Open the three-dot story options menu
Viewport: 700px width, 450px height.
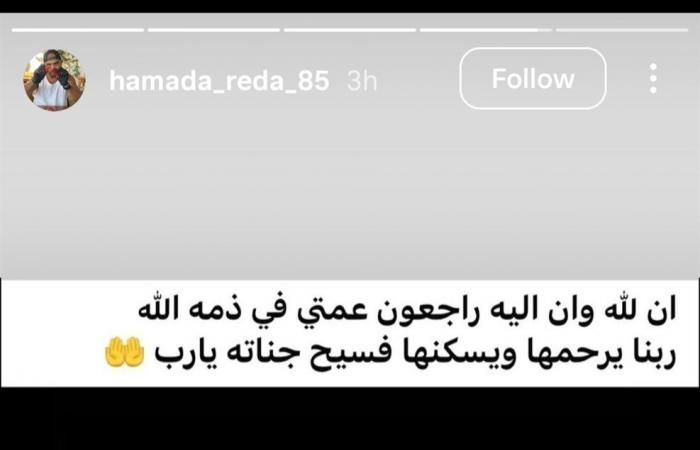click(653, 79)
